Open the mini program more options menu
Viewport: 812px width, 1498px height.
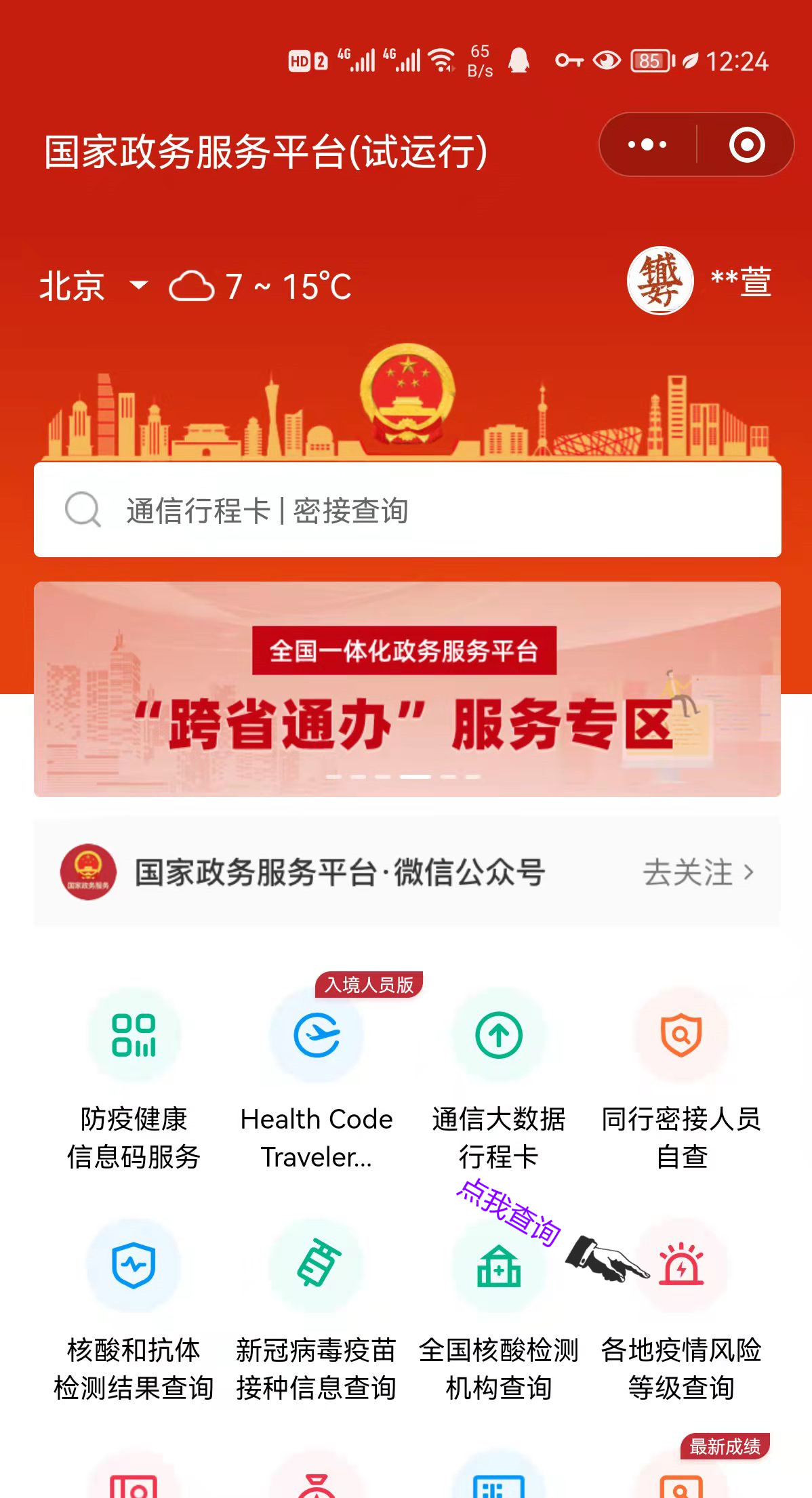(x=647, y=144)
